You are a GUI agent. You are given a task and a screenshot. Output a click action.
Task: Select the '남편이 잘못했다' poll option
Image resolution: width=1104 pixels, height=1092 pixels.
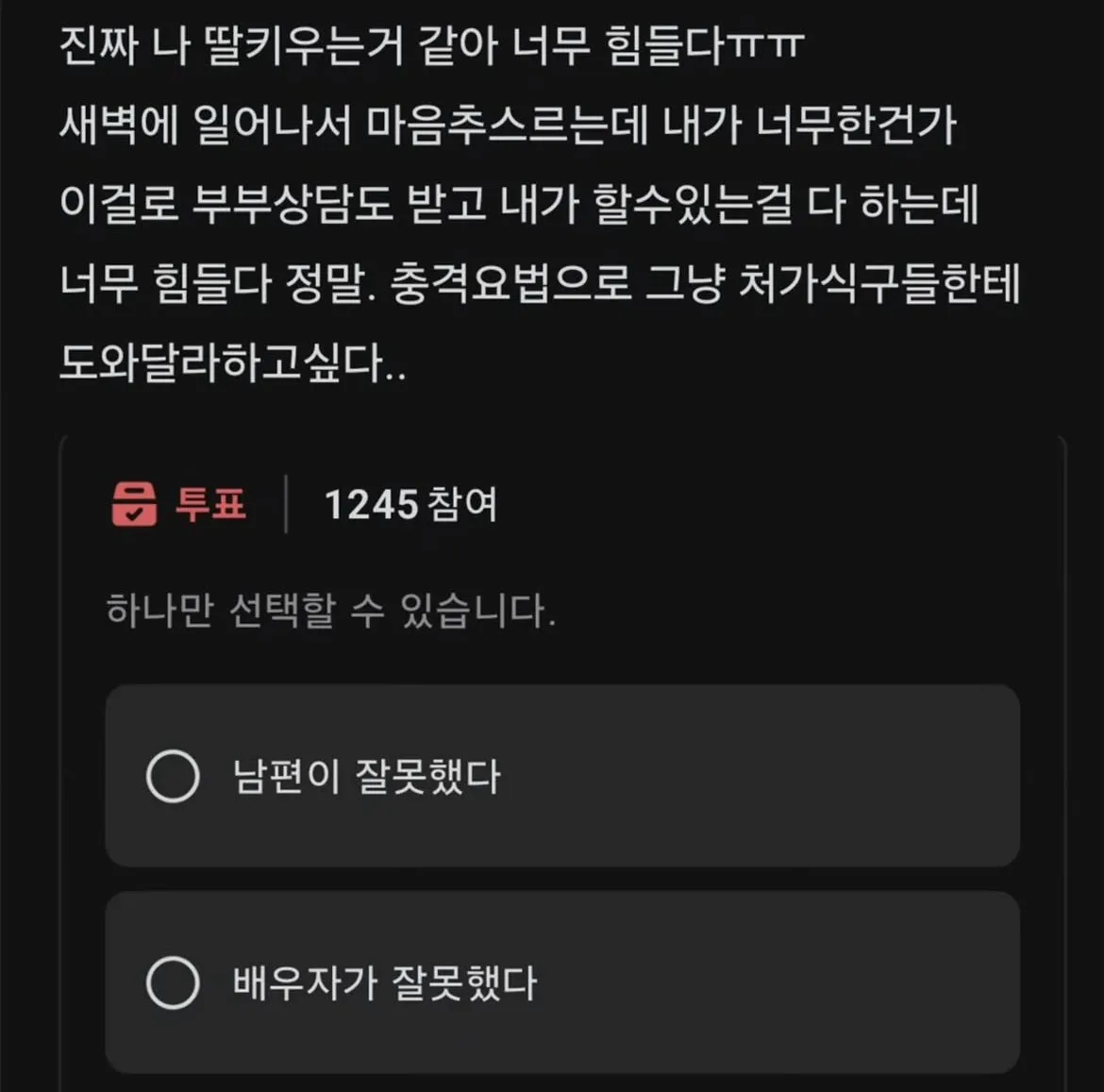coord(174,776)
